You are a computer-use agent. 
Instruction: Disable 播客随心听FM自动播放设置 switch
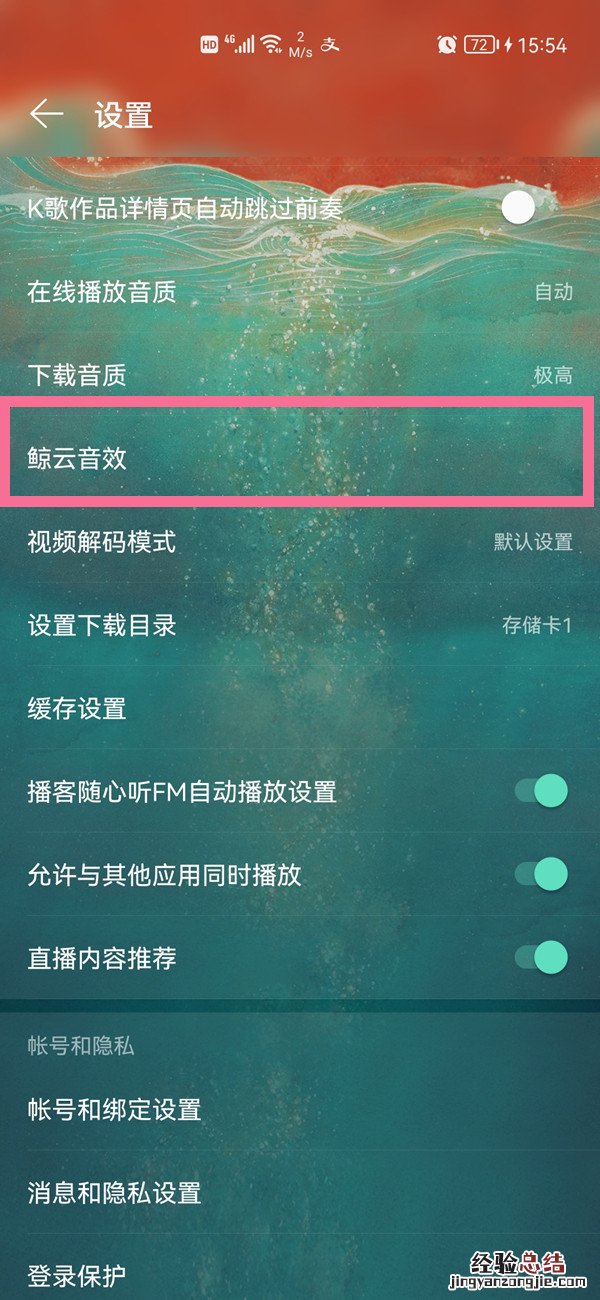(542, 792)
